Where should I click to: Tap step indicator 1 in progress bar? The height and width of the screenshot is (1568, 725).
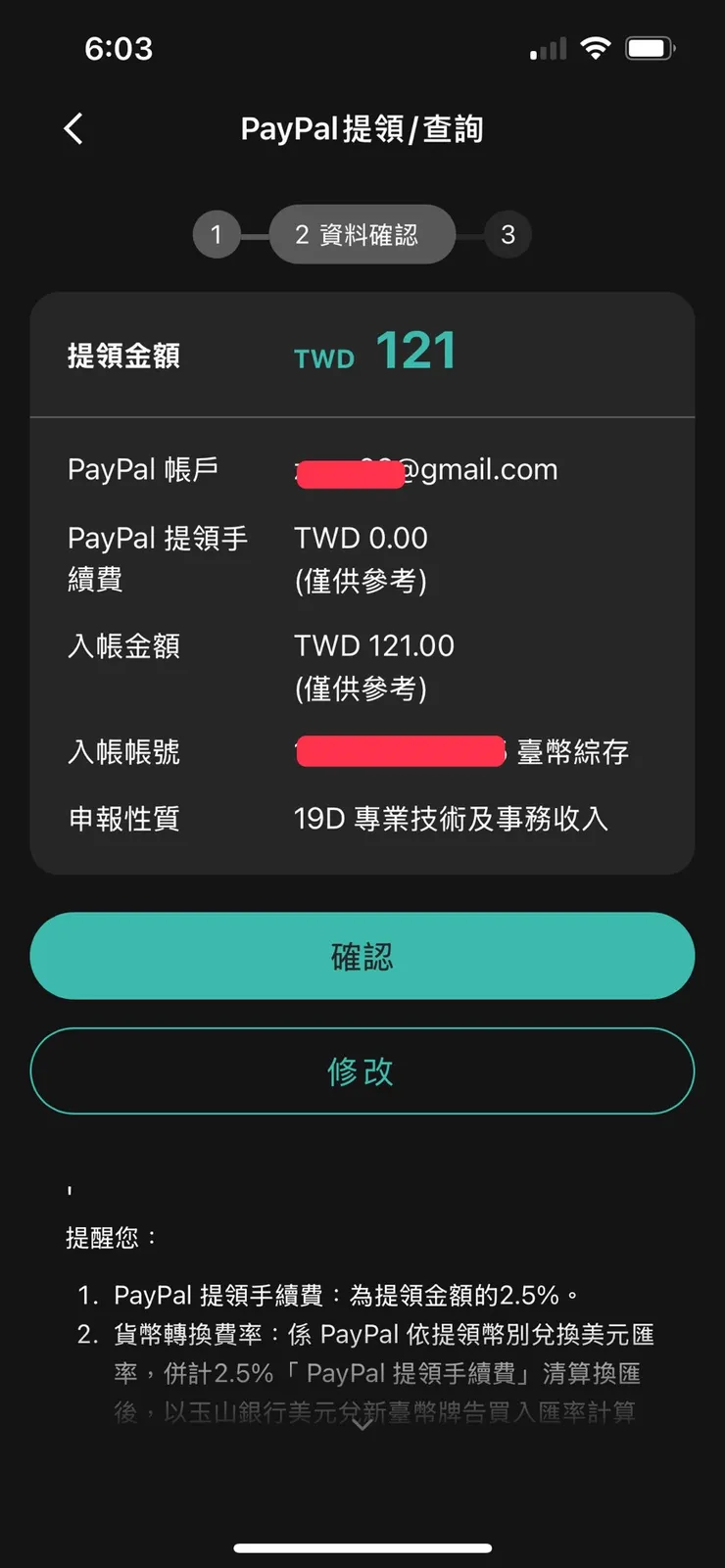217,234
